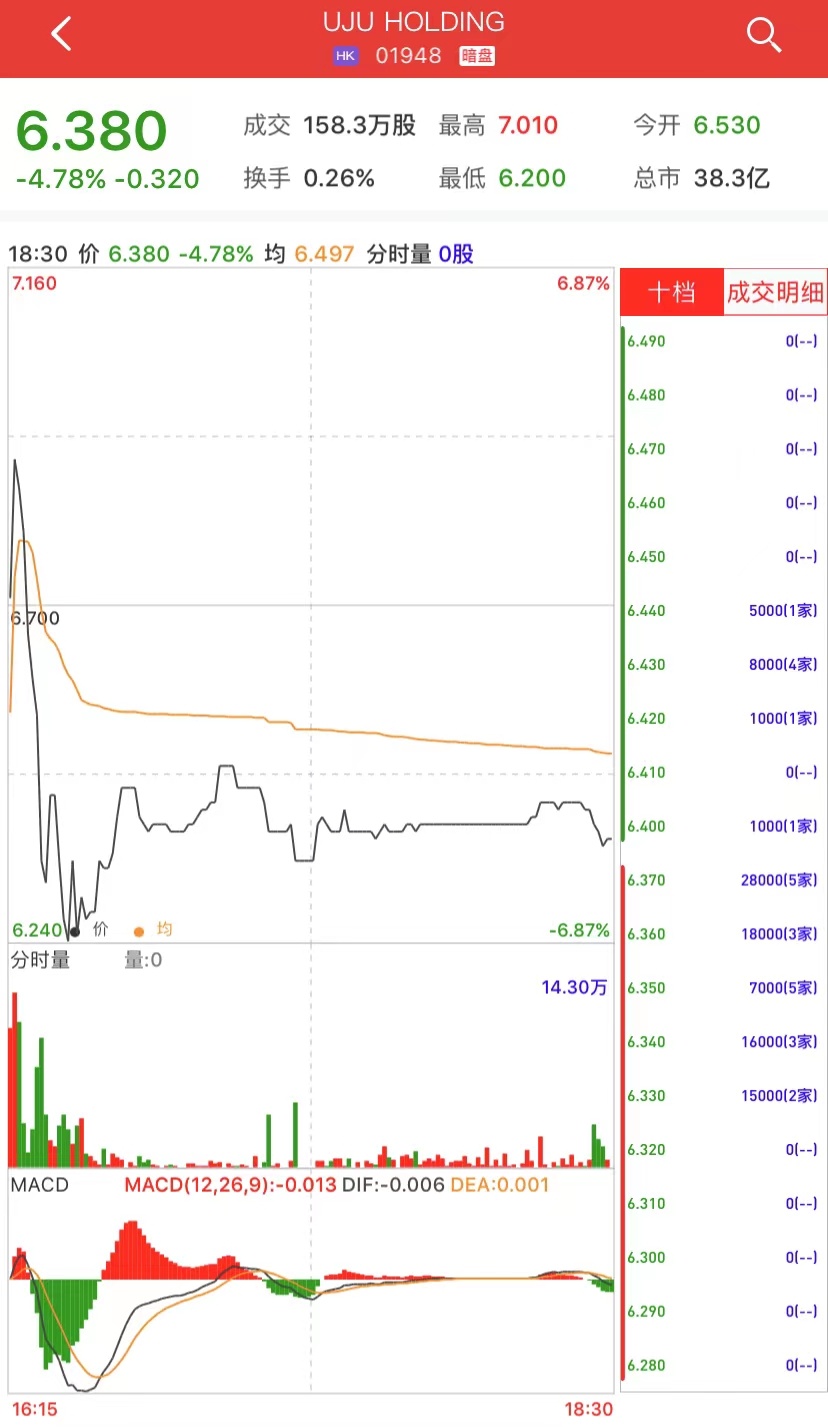Switch to the 成交明细 tab
828x1427 pixels.
click(775, 292)
